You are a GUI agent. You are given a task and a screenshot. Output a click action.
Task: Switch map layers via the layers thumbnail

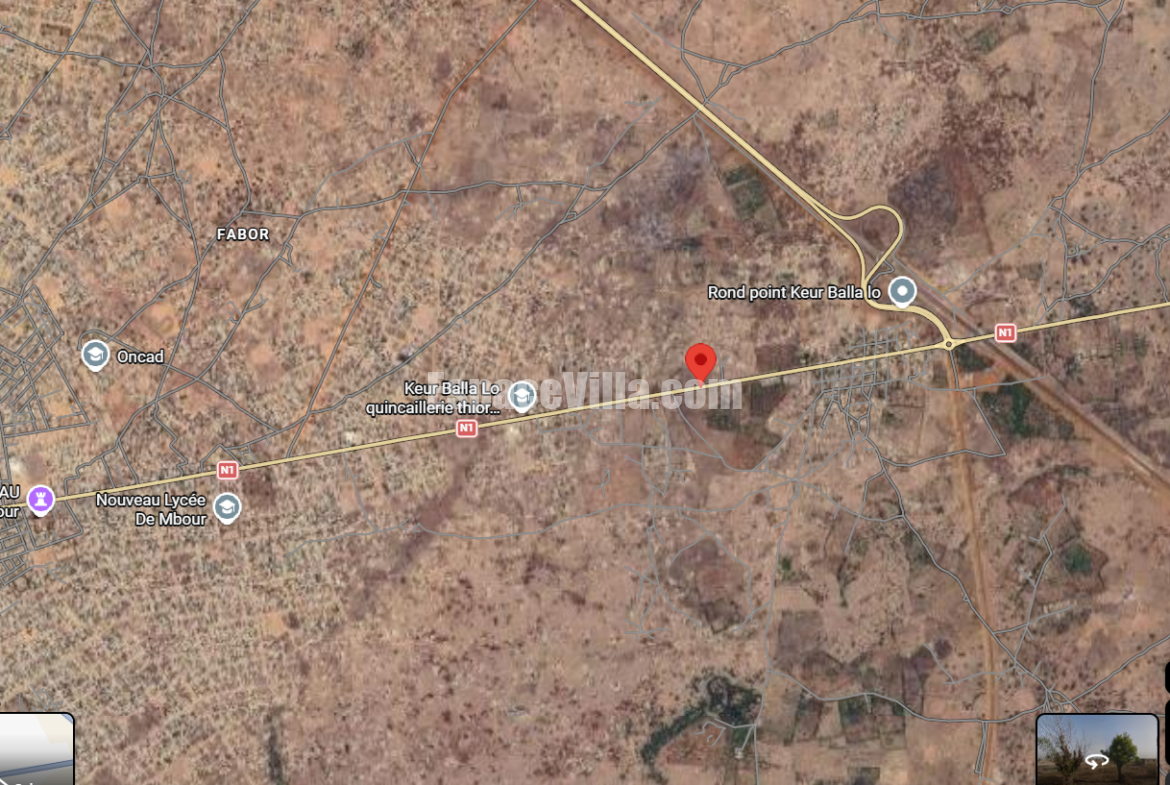(37, 749)
